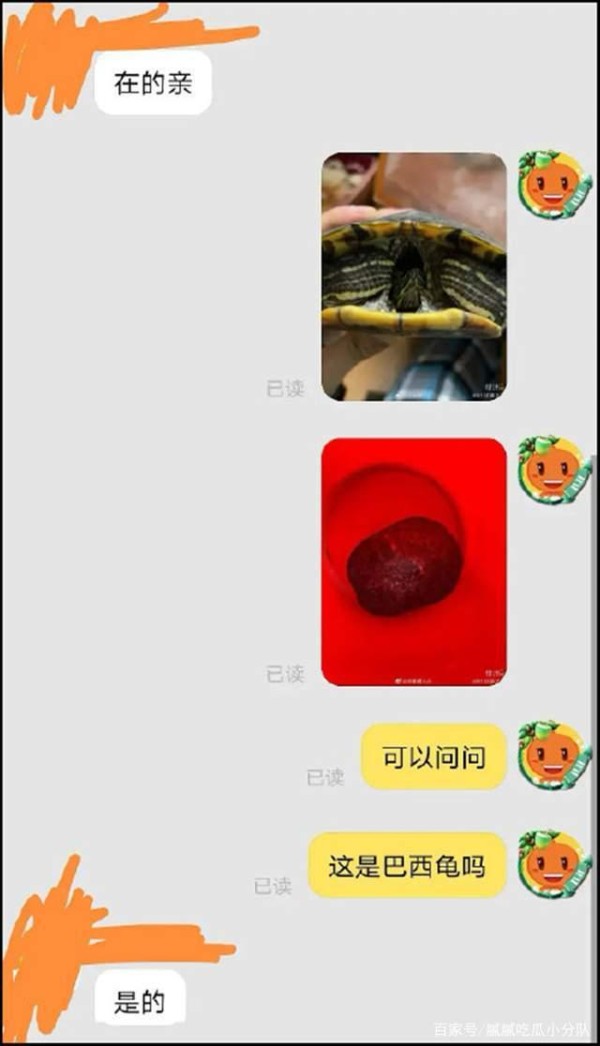
Task: Open the turtle shell photo message
Action: (414, 277)
